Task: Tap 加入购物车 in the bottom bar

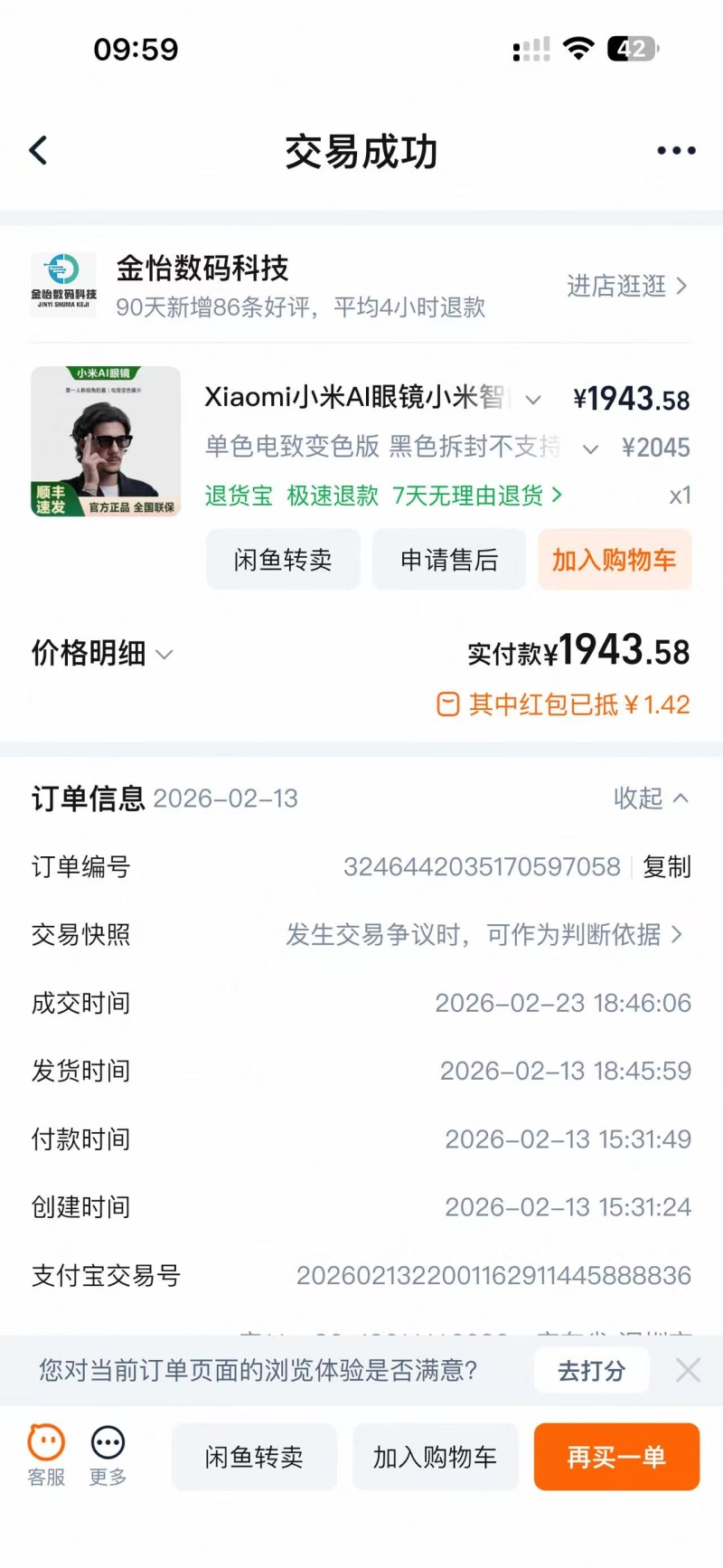Action: [x=435, y=1457]
